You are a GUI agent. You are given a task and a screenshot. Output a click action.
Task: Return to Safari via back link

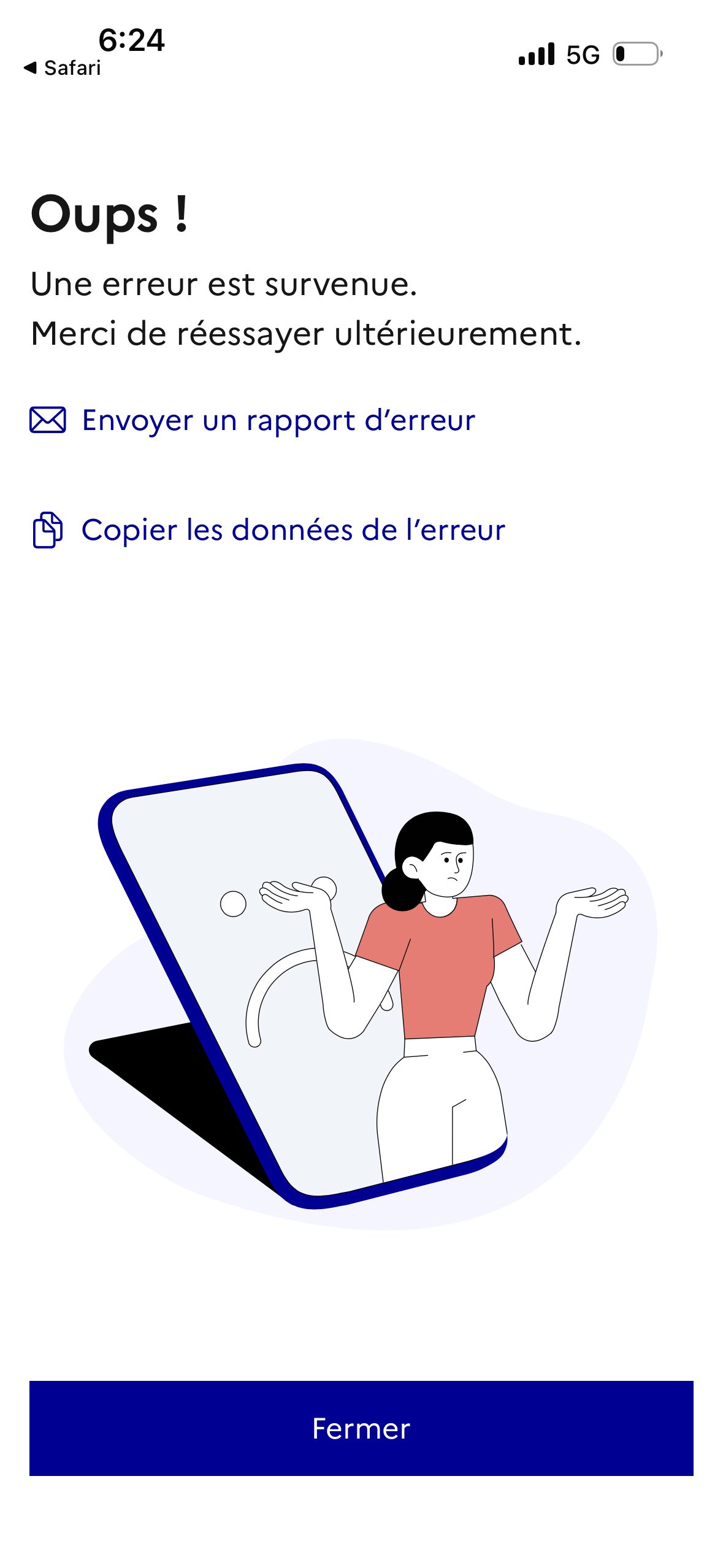point(63,68)
